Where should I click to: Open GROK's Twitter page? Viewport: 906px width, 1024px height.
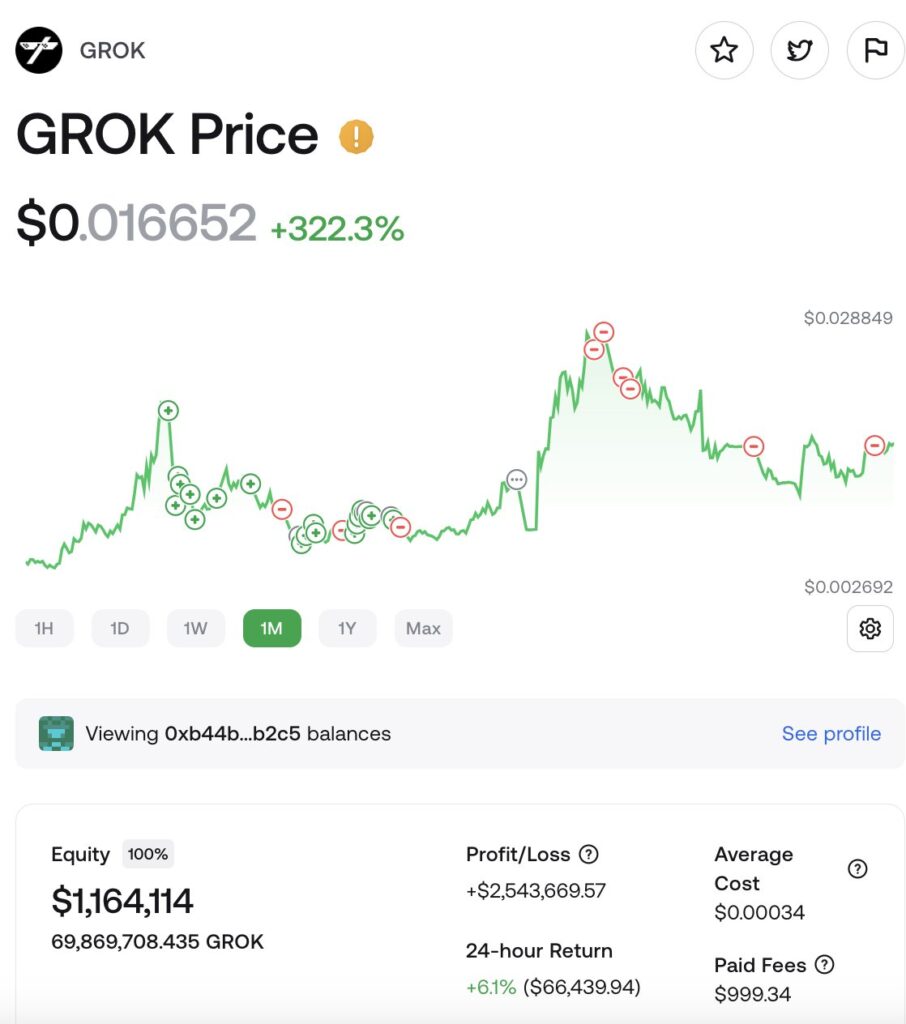point(799,50)
